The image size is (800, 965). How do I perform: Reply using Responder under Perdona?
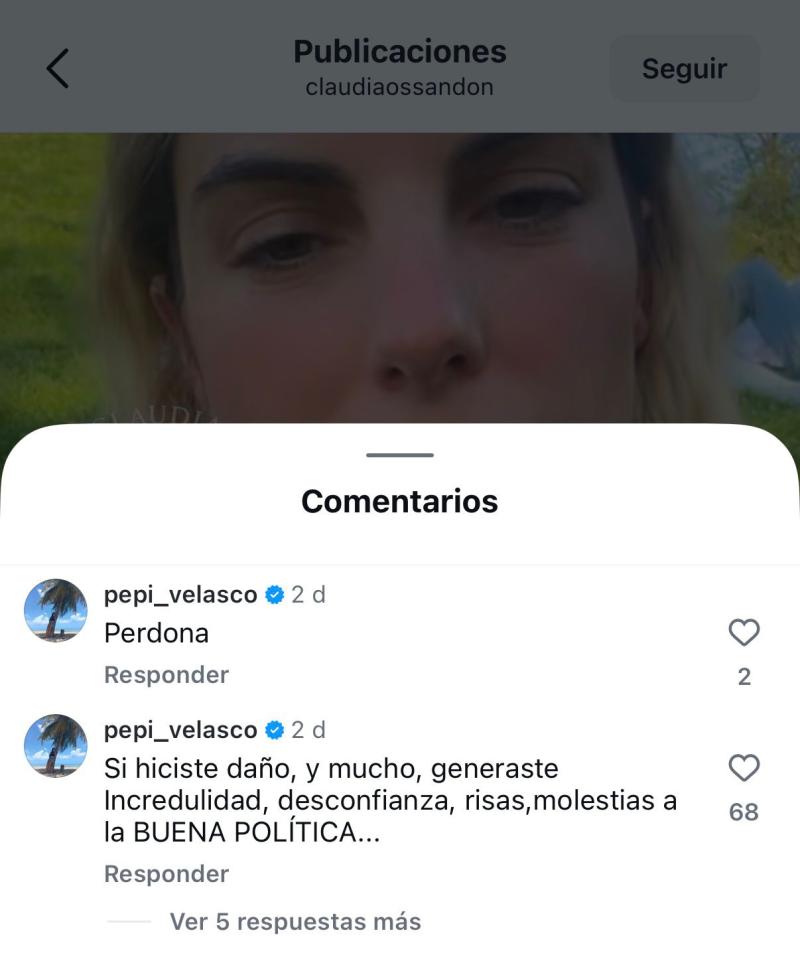[x=165, y=674]
